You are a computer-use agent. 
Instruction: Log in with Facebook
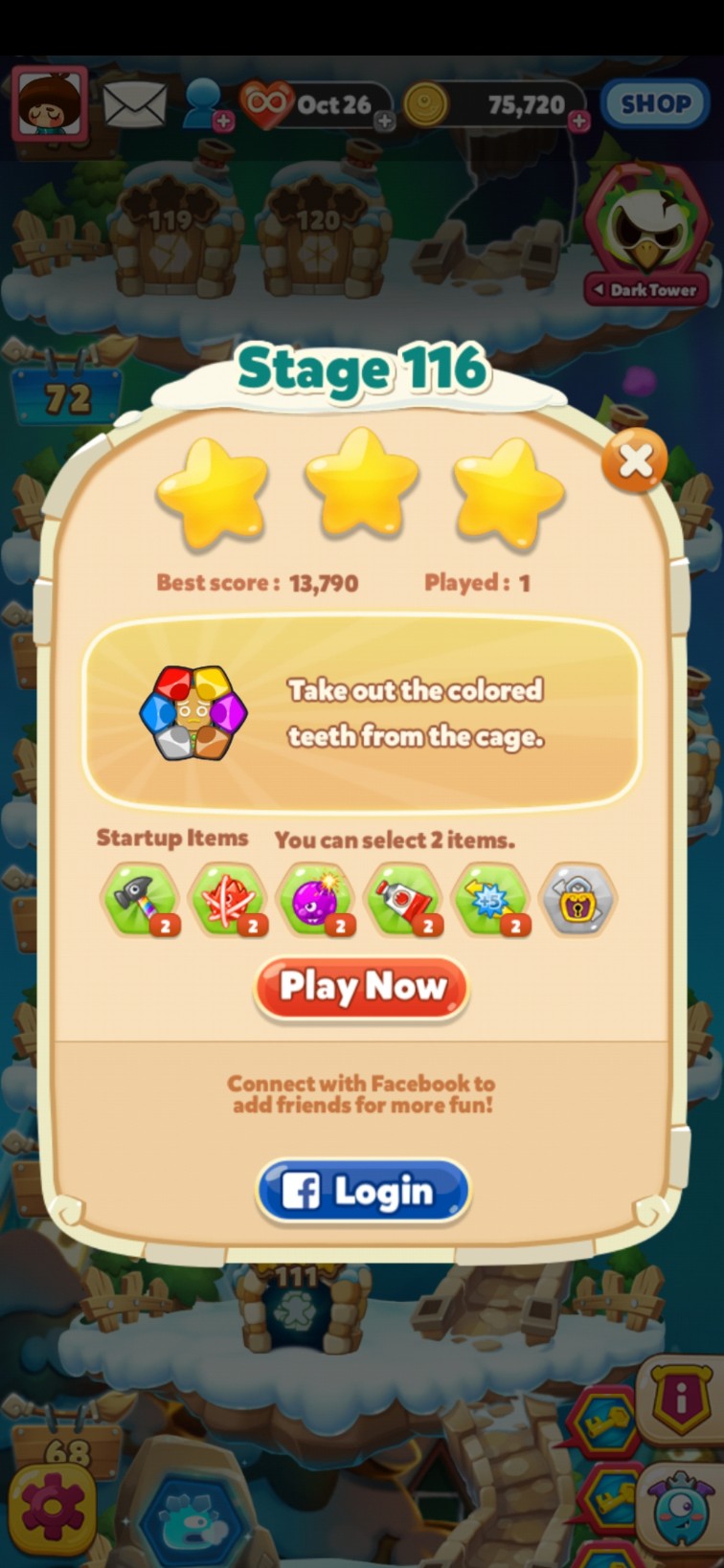tap(364, 1192)
